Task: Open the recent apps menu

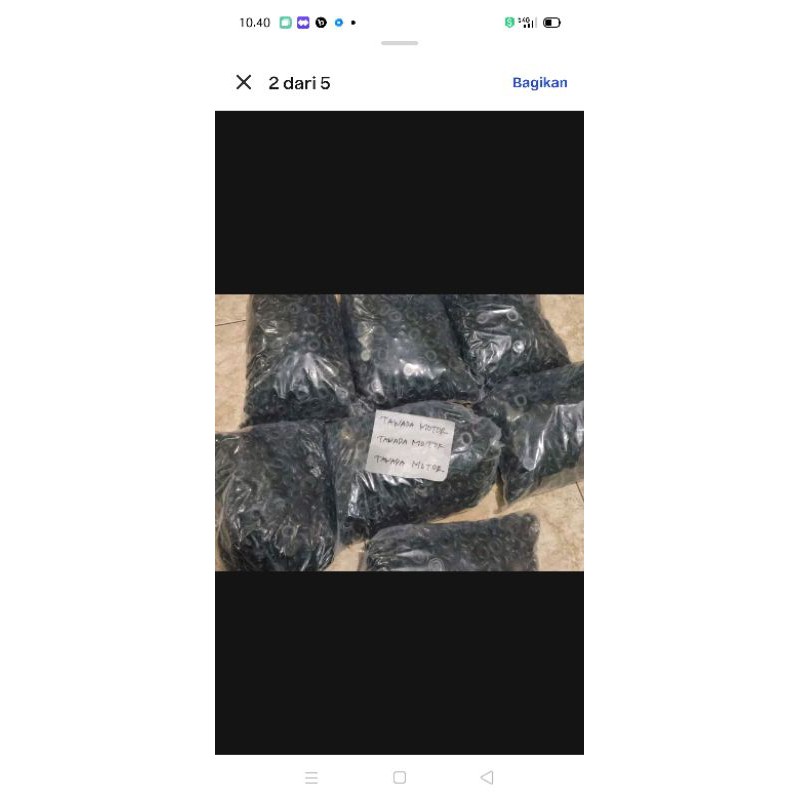Action: point(311,777)
